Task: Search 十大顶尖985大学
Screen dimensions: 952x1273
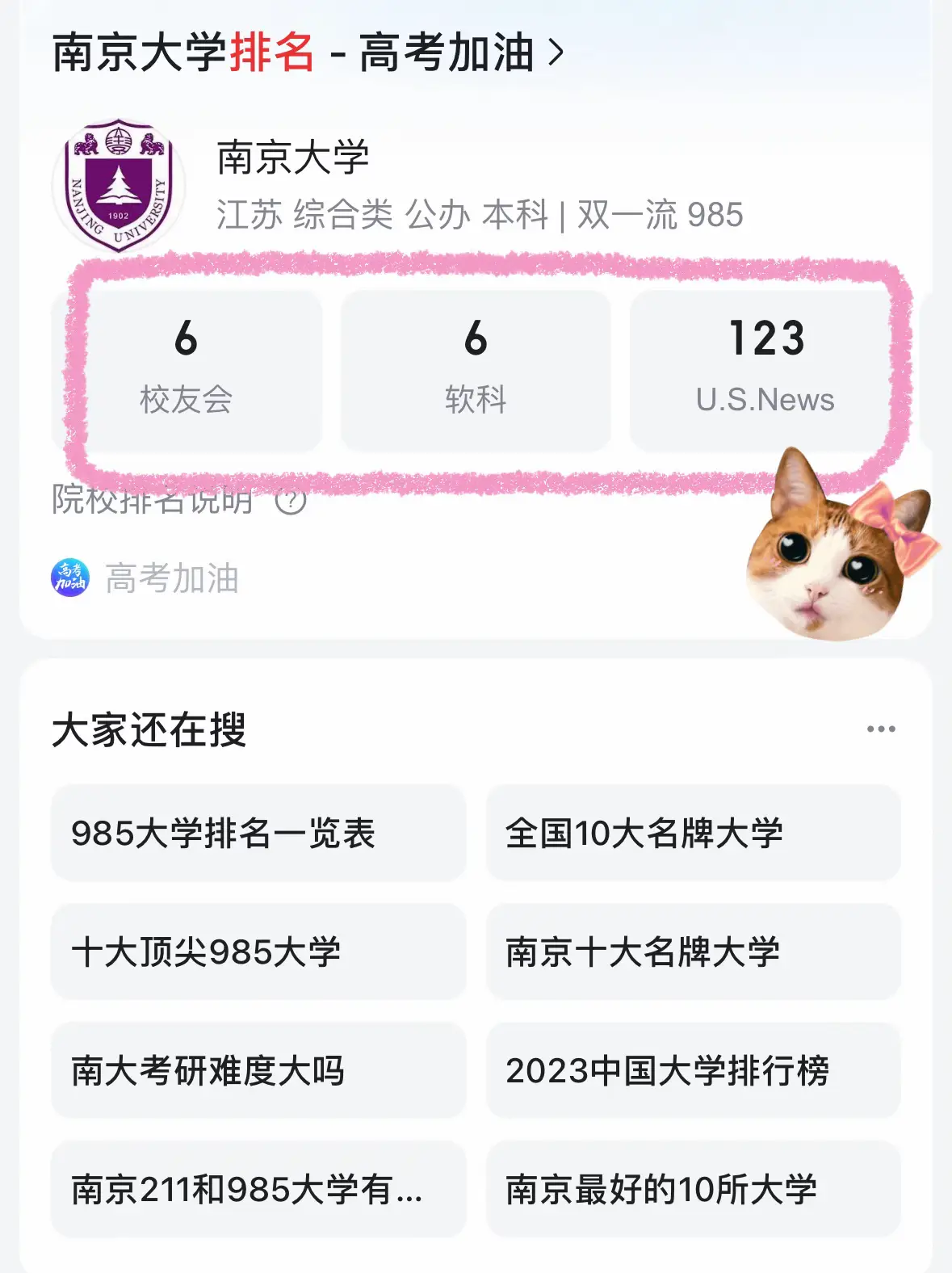Action: pyautogui.click(x=258, y=952)
